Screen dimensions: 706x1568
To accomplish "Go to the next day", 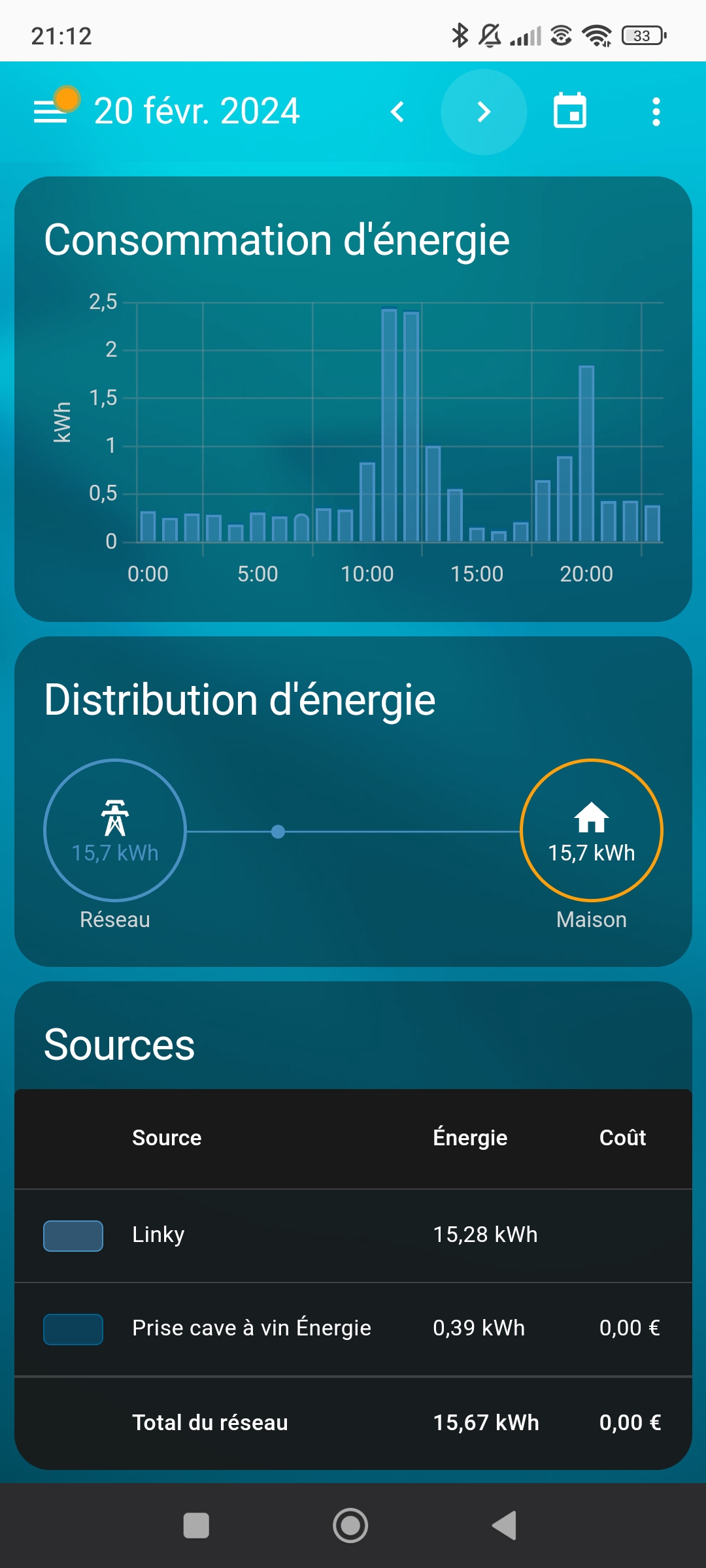I will pyautogui.click(x=484, y=112).
